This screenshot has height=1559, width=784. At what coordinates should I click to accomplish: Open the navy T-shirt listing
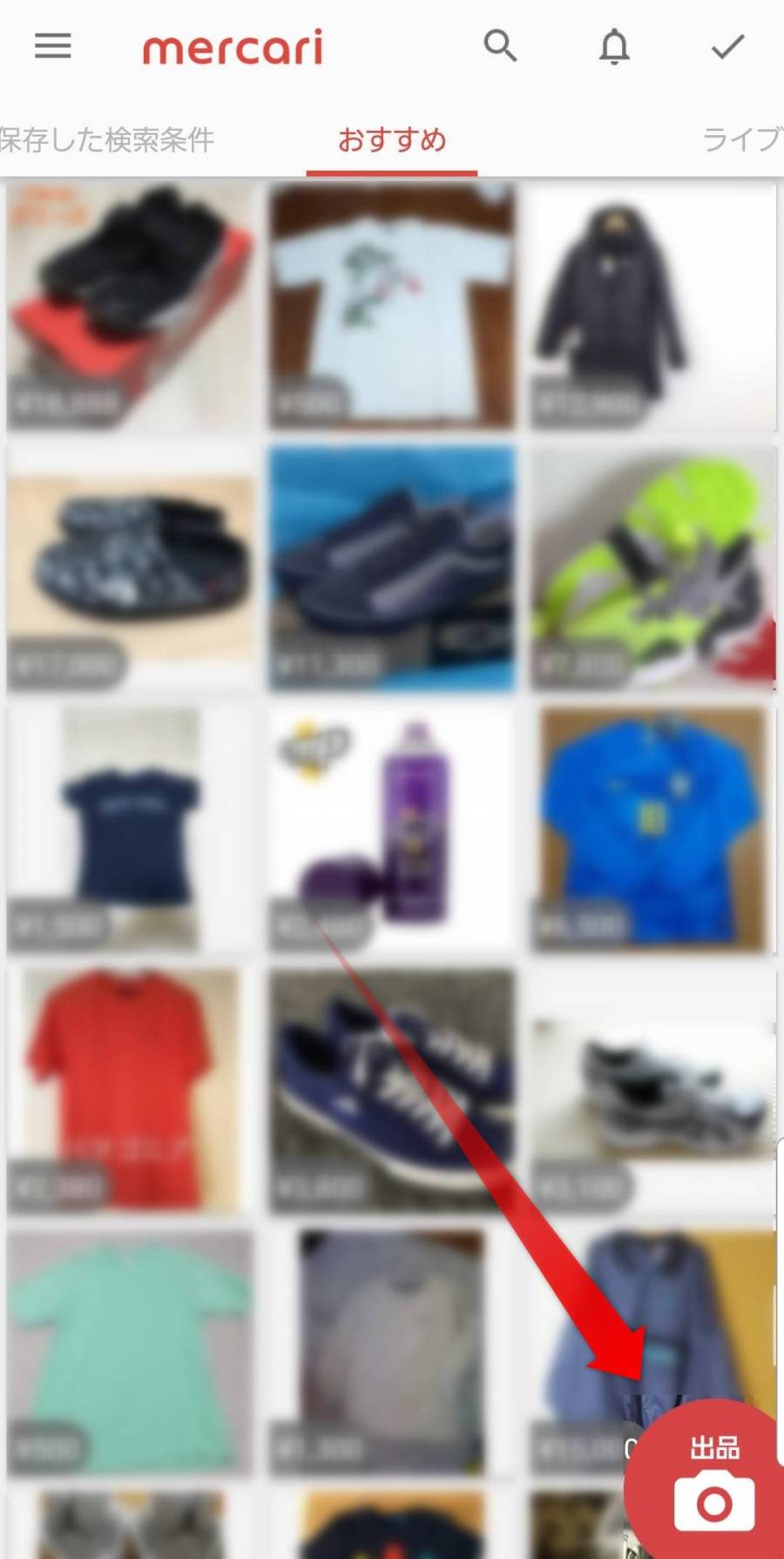coord(131,828)
